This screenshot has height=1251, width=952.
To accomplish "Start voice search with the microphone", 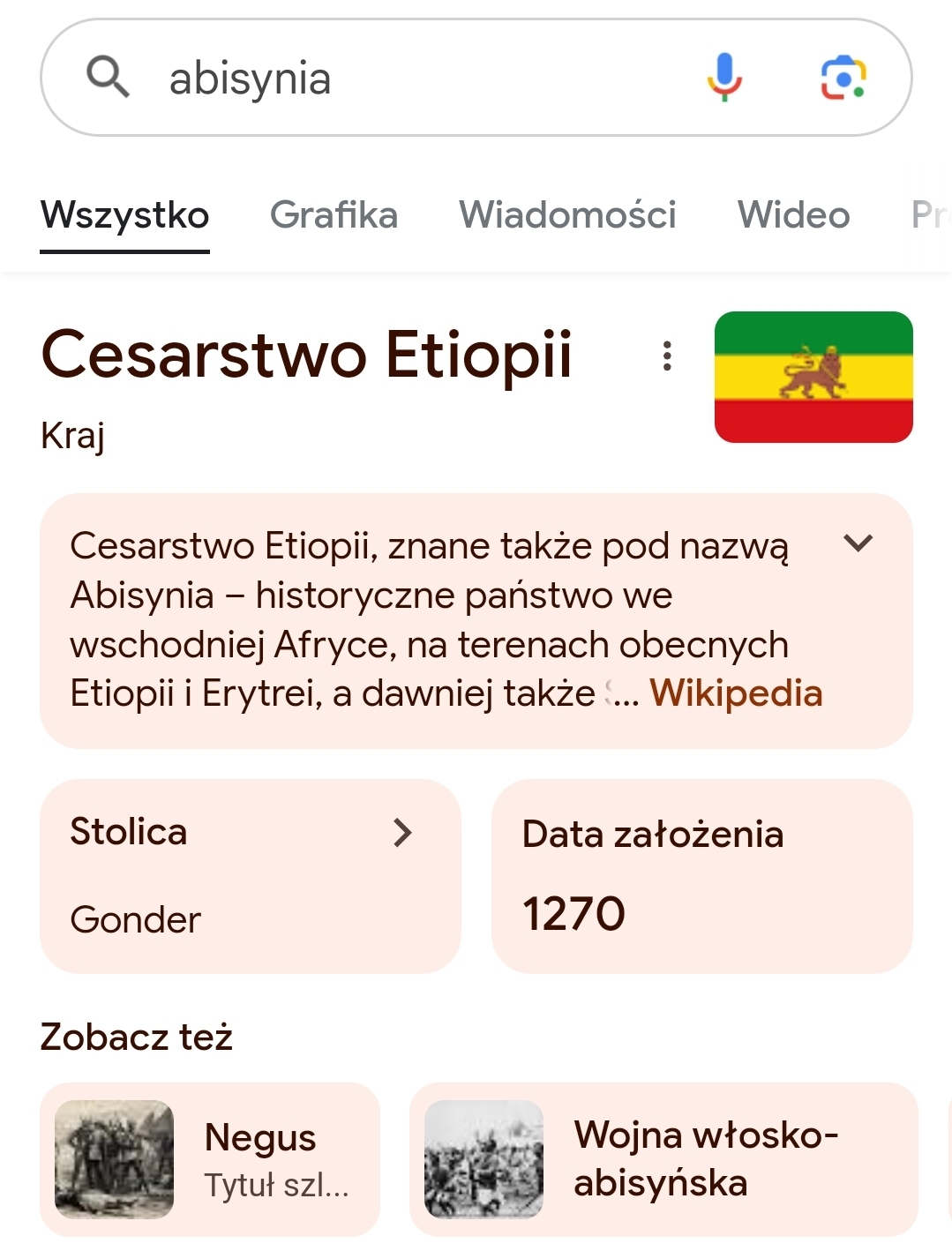I will [724, 77].
